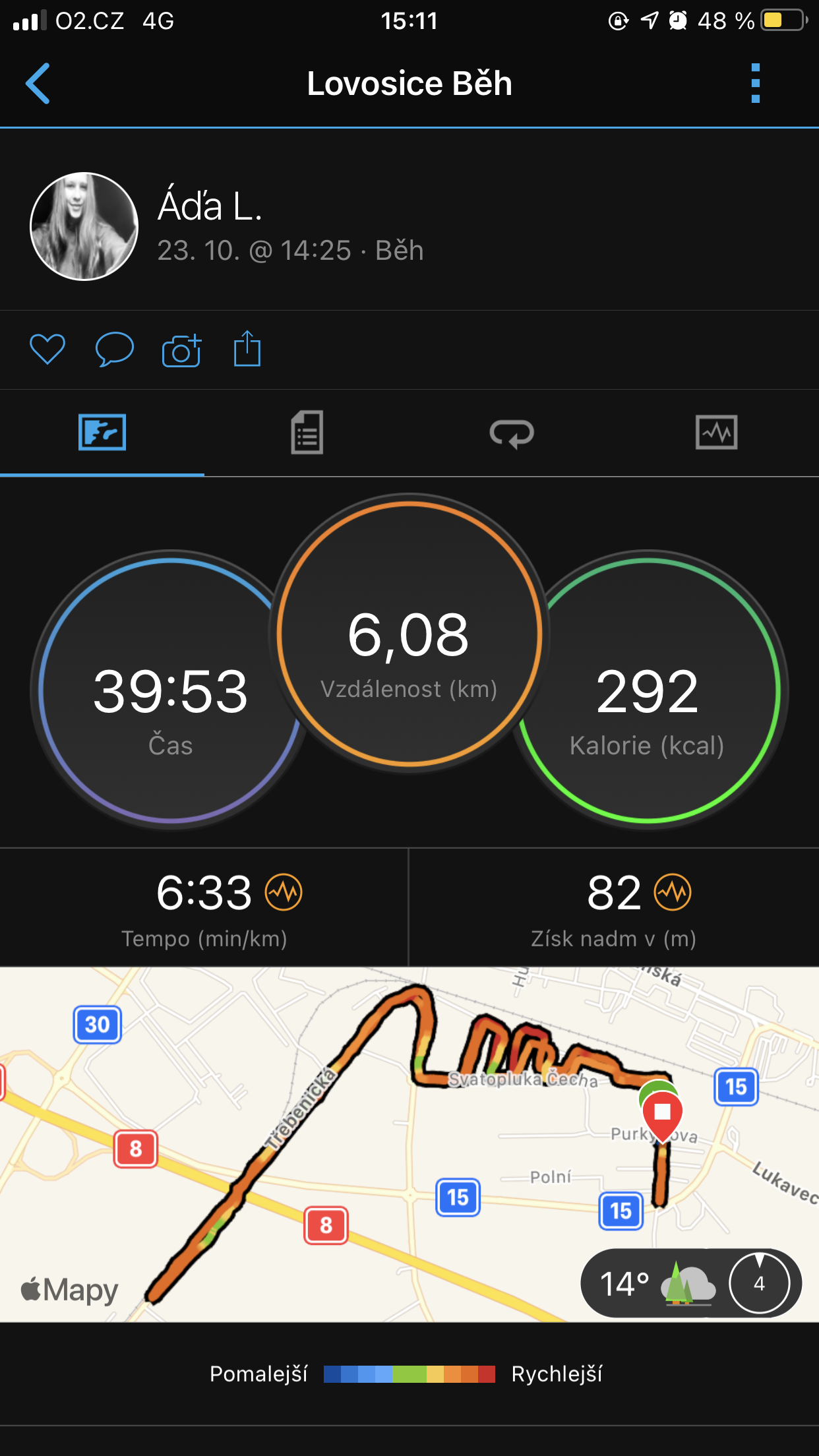Share the Lovosice Běh activity
Viewport: 819px width, 1456px height.
pyautogui.click(x=247, y=349)
